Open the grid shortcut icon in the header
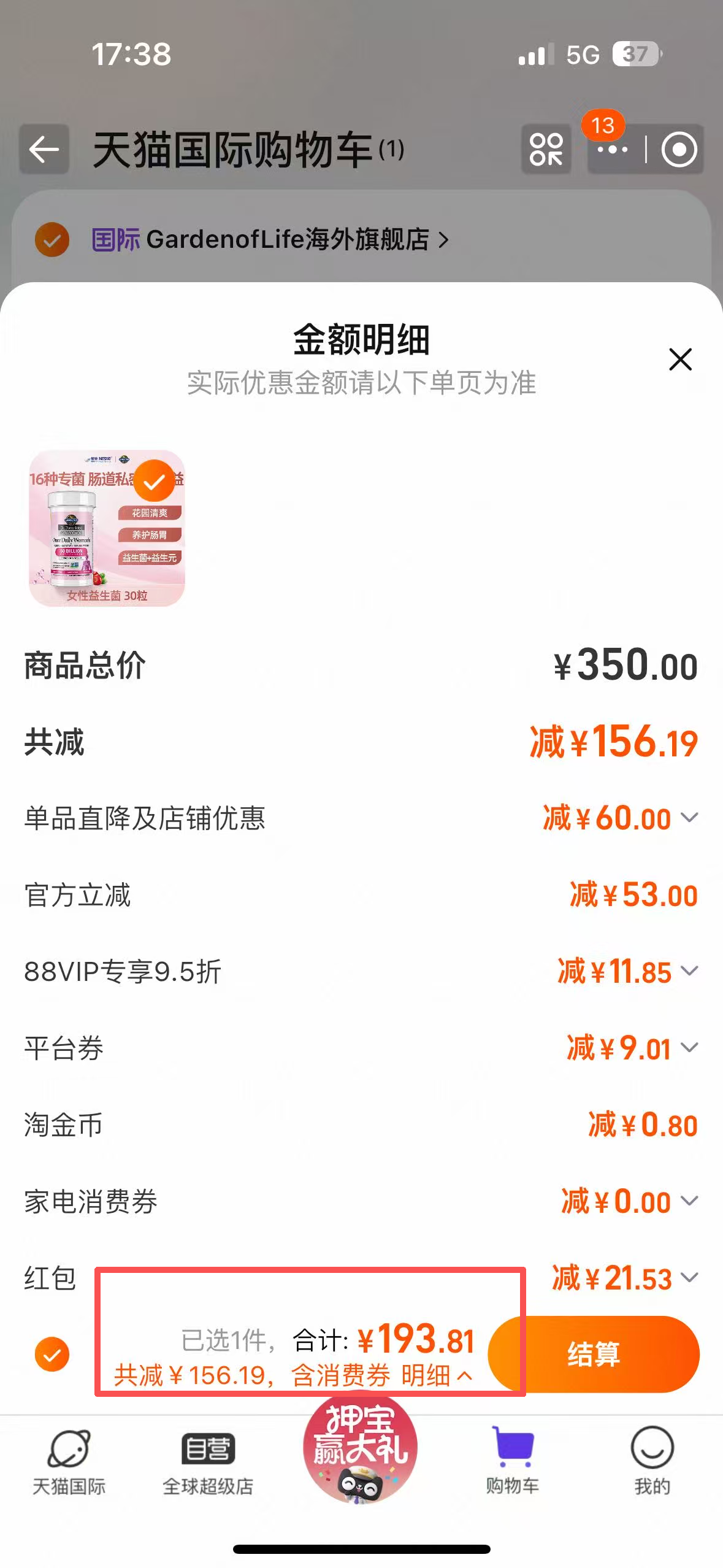 [546, 149]
